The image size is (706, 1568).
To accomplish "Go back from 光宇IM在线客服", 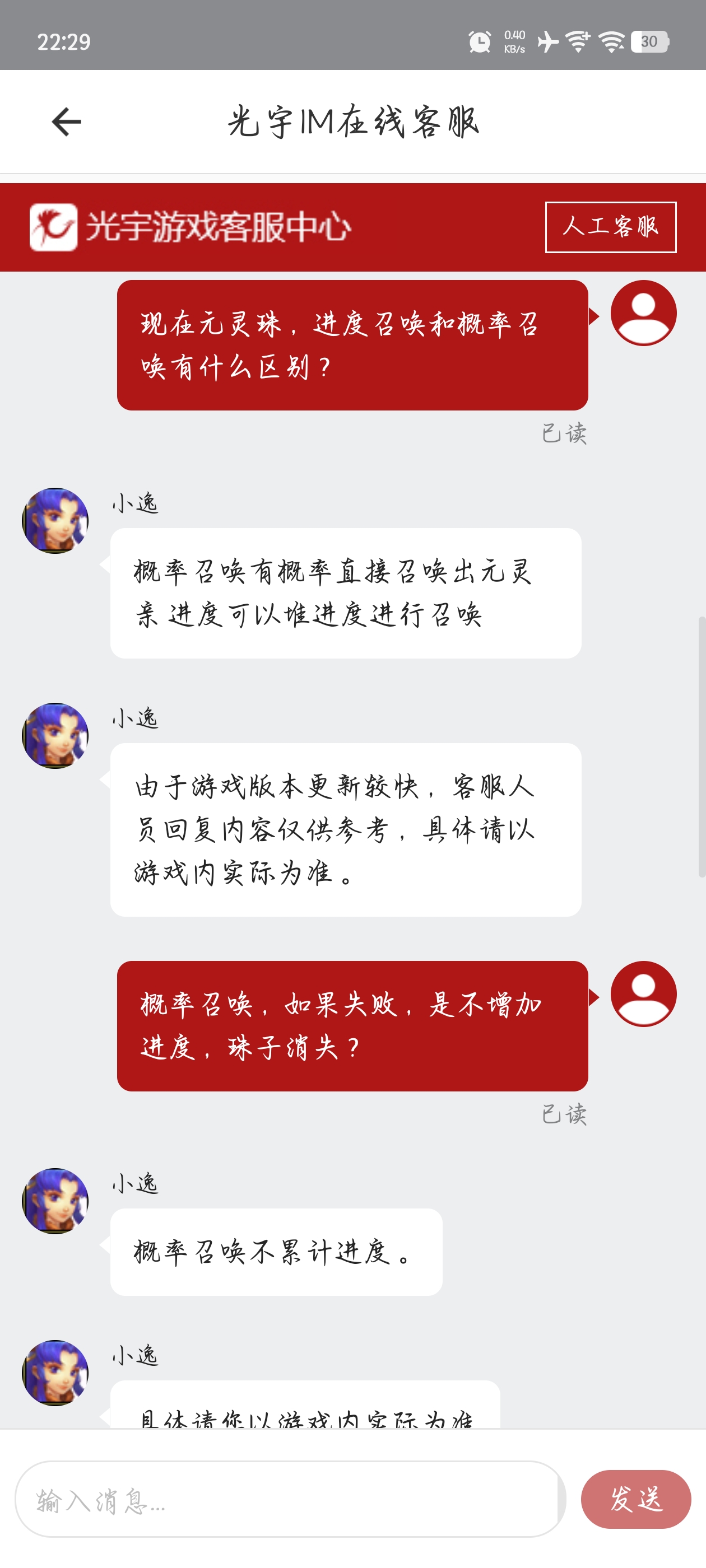I will (66, 121).
